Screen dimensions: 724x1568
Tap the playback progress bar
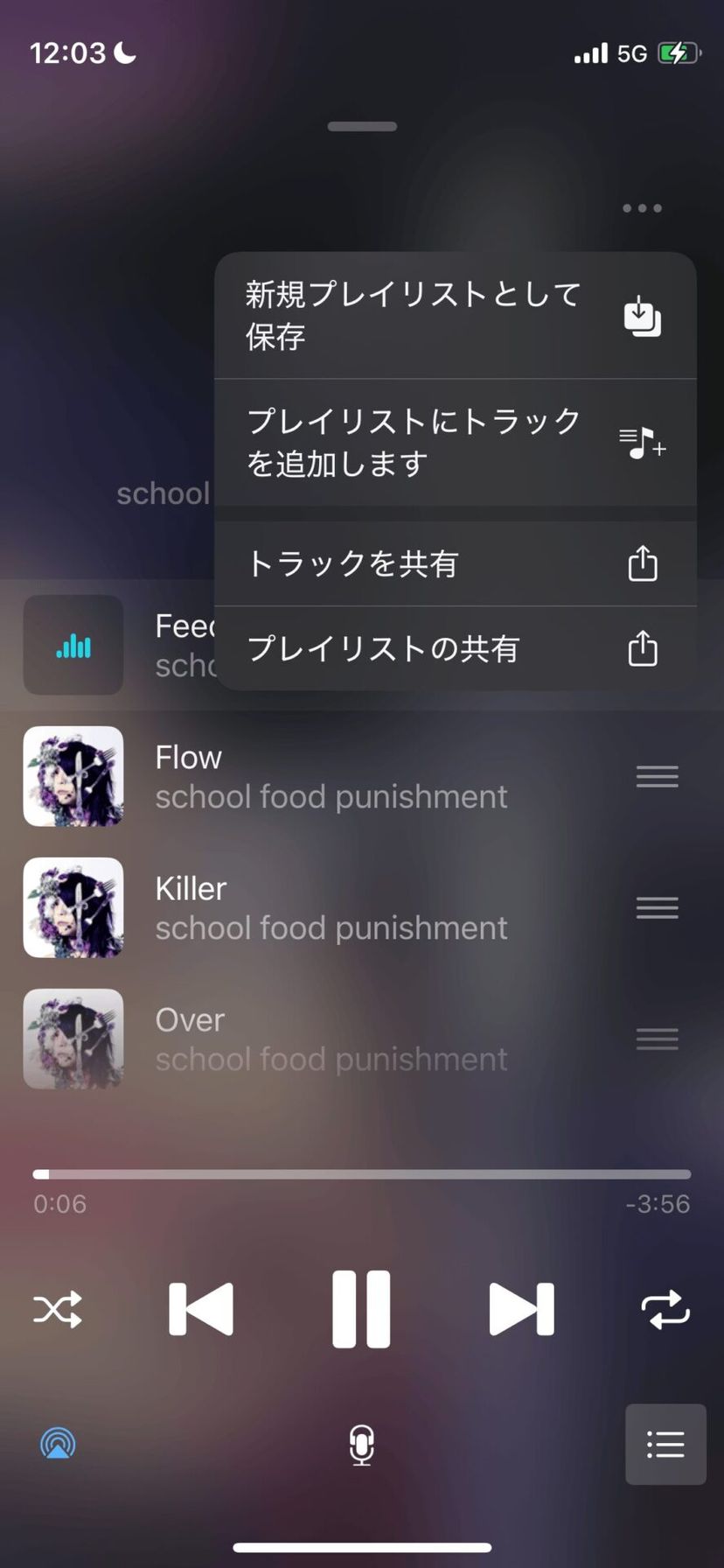pos(361,1173)
